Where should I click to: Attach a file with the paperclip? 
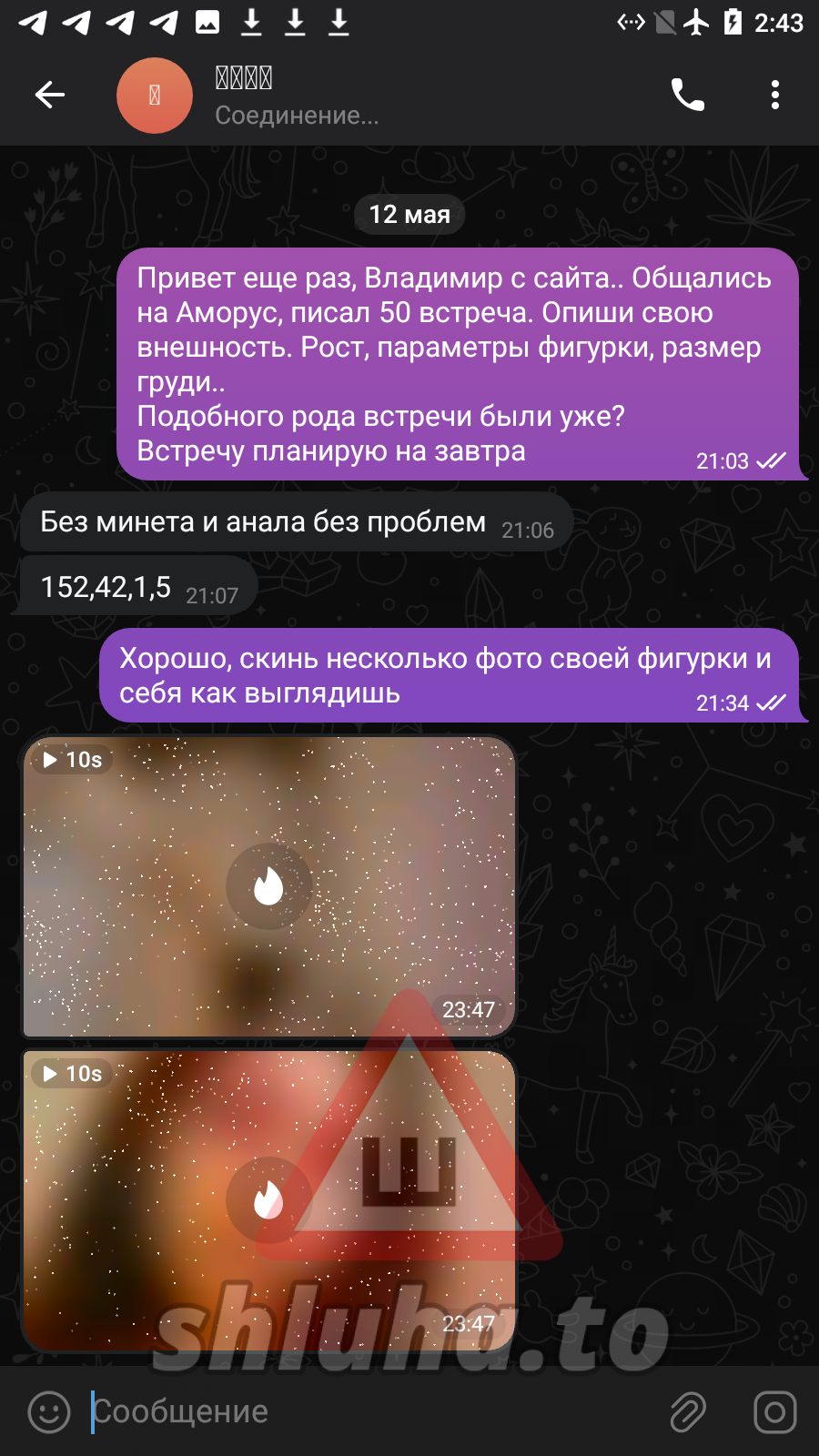688,1411
